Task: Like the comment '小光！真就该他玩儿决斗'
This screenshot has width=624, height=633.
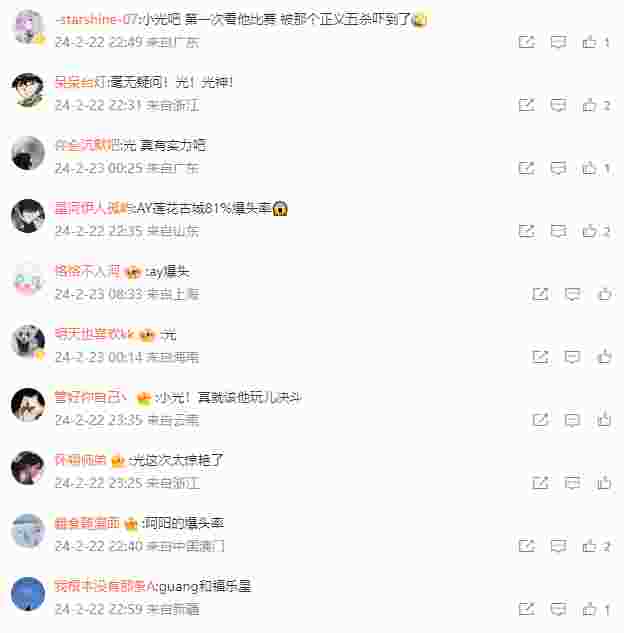Action: pos(604,420)
